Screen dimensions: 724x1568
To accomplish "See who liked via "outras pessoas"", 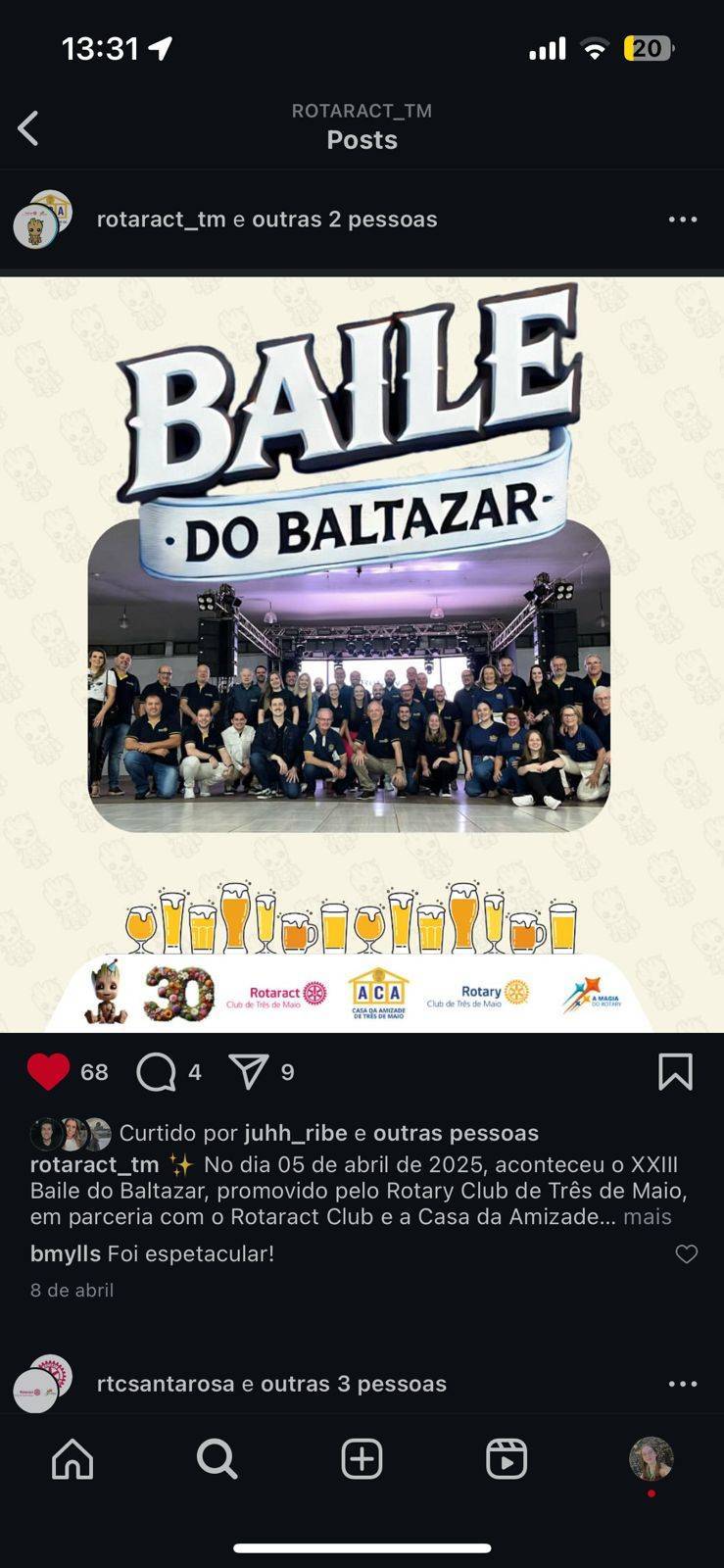I will 456,1133.
